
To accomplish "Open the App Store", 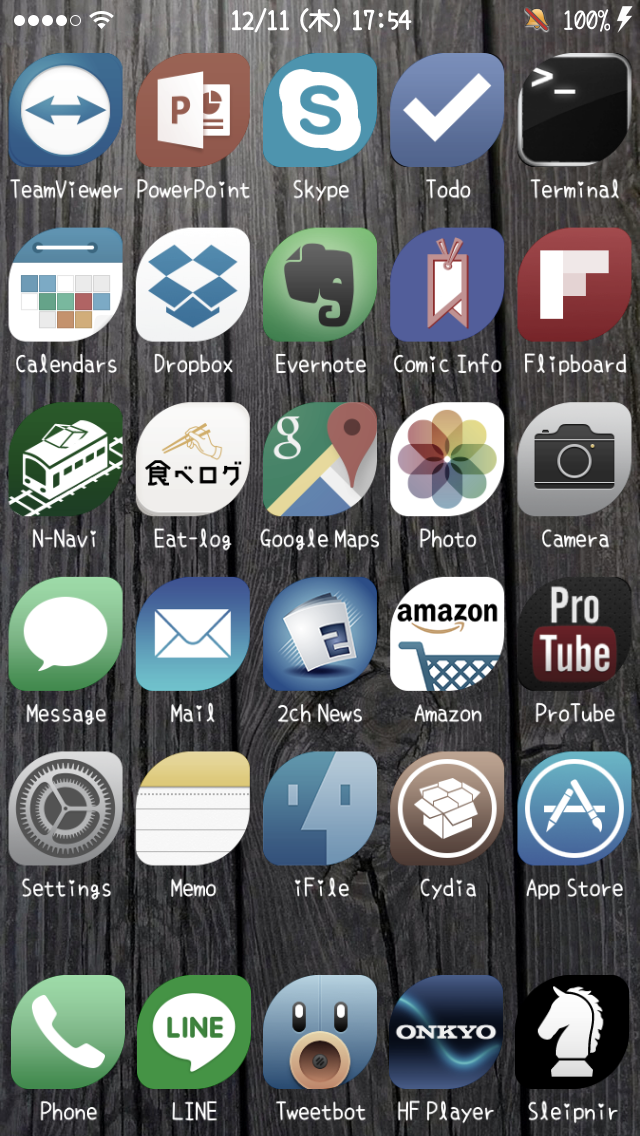I will click(x=574, y=809).
